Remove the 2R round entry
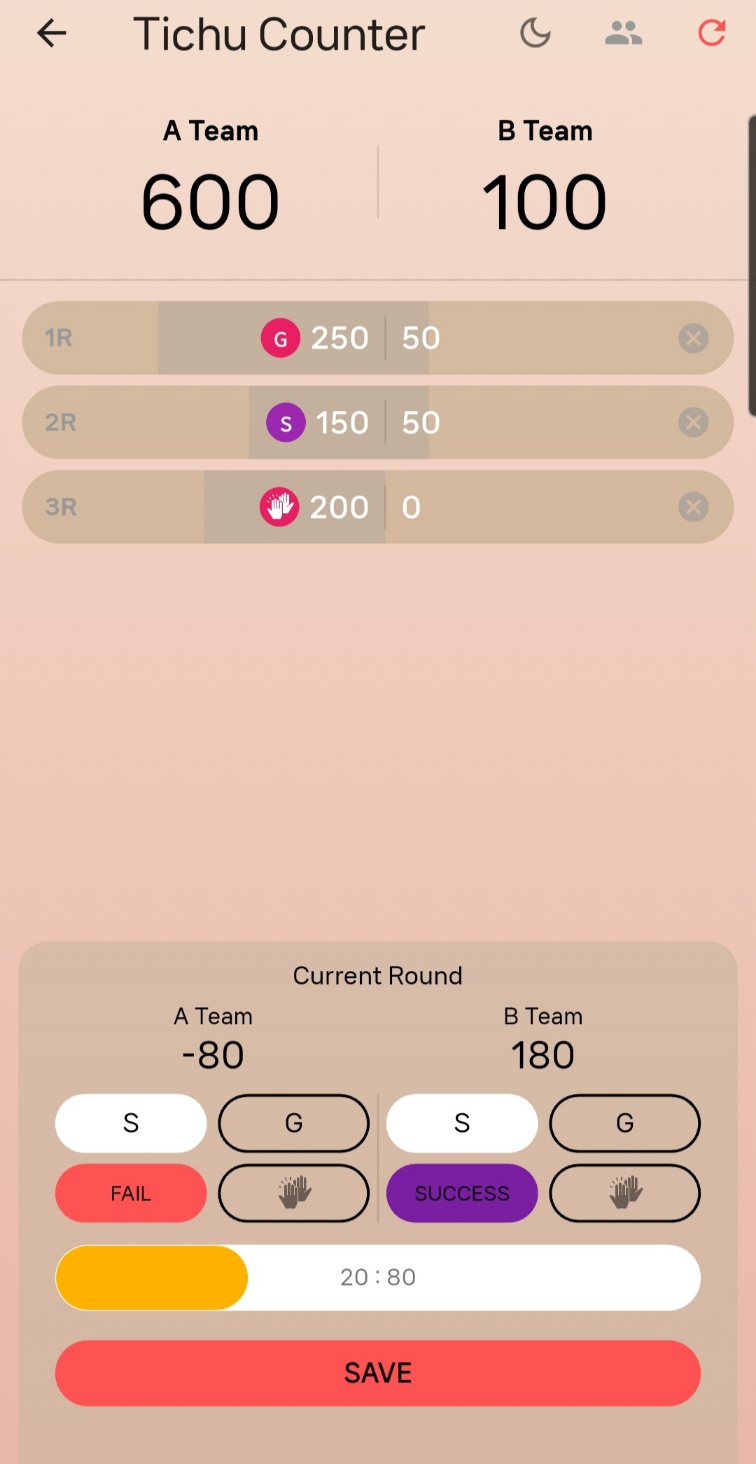 click(693, 423)
